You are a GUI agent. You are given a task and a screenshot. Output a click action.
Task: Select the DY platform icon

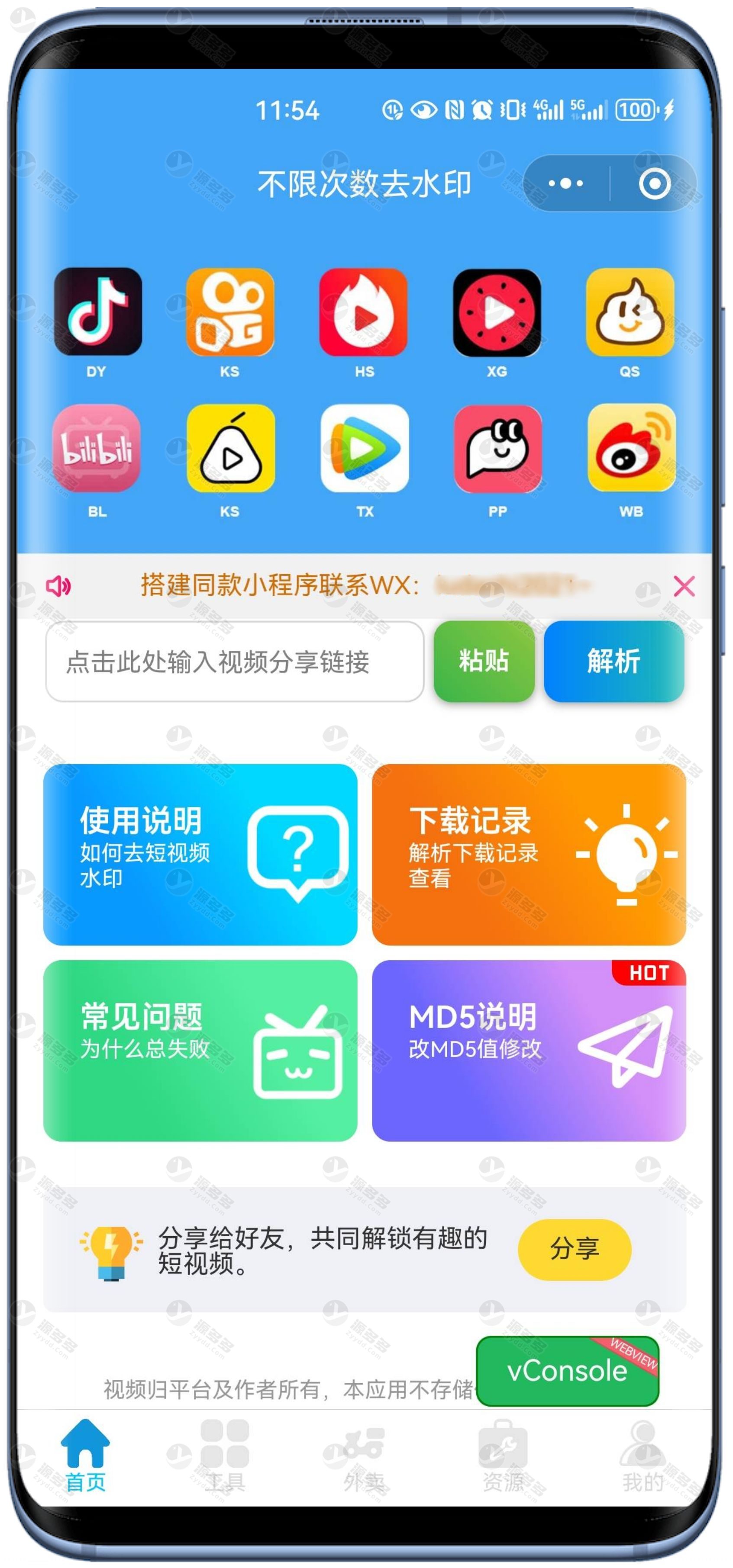click(97, 312)
